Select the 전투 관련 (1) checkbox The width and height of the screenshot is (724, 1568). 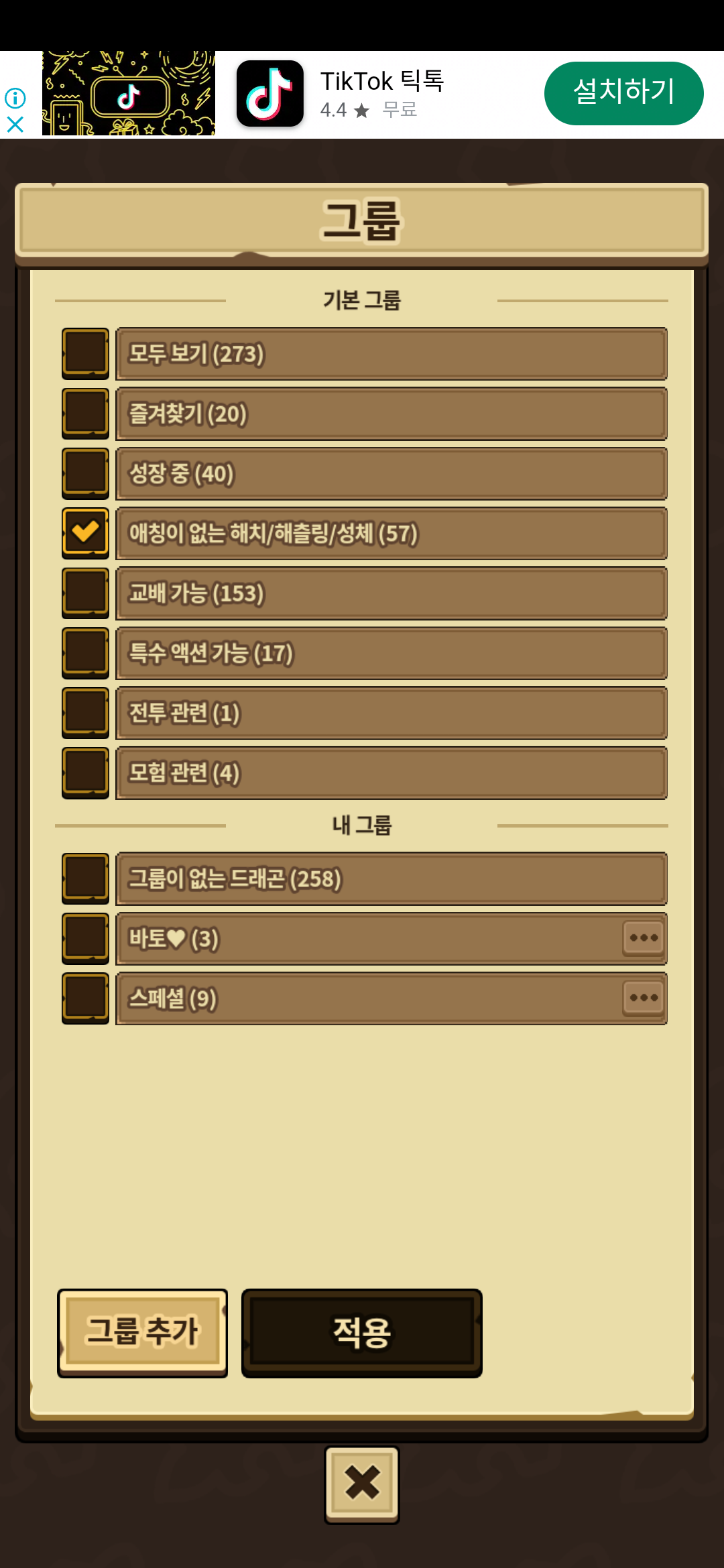(x=85, y=712)
